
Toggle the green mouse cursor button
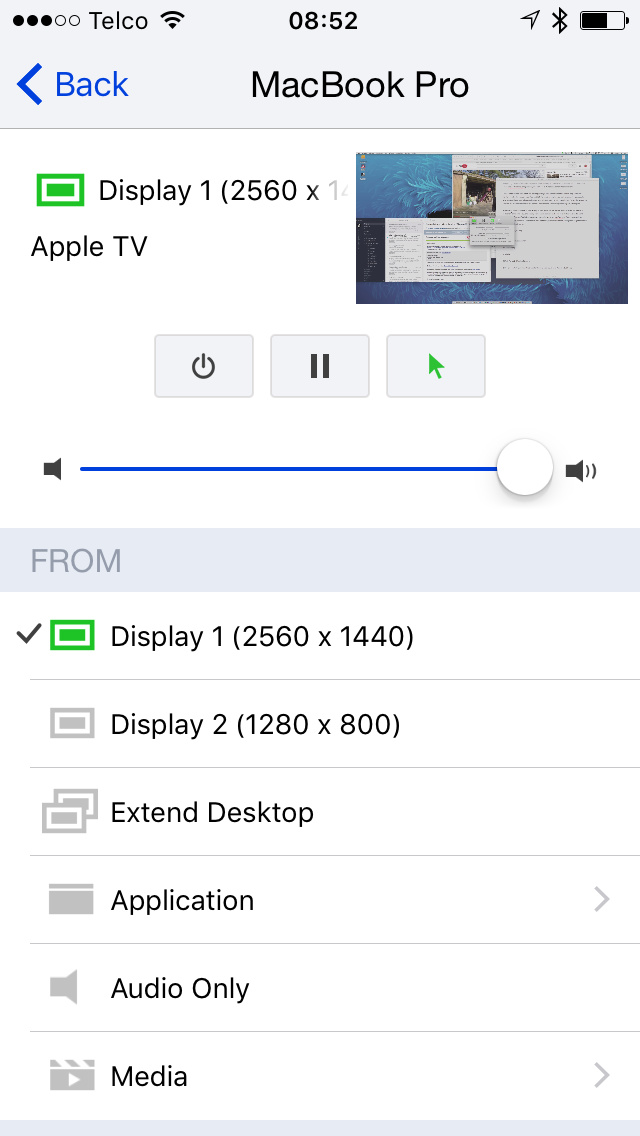436,366
